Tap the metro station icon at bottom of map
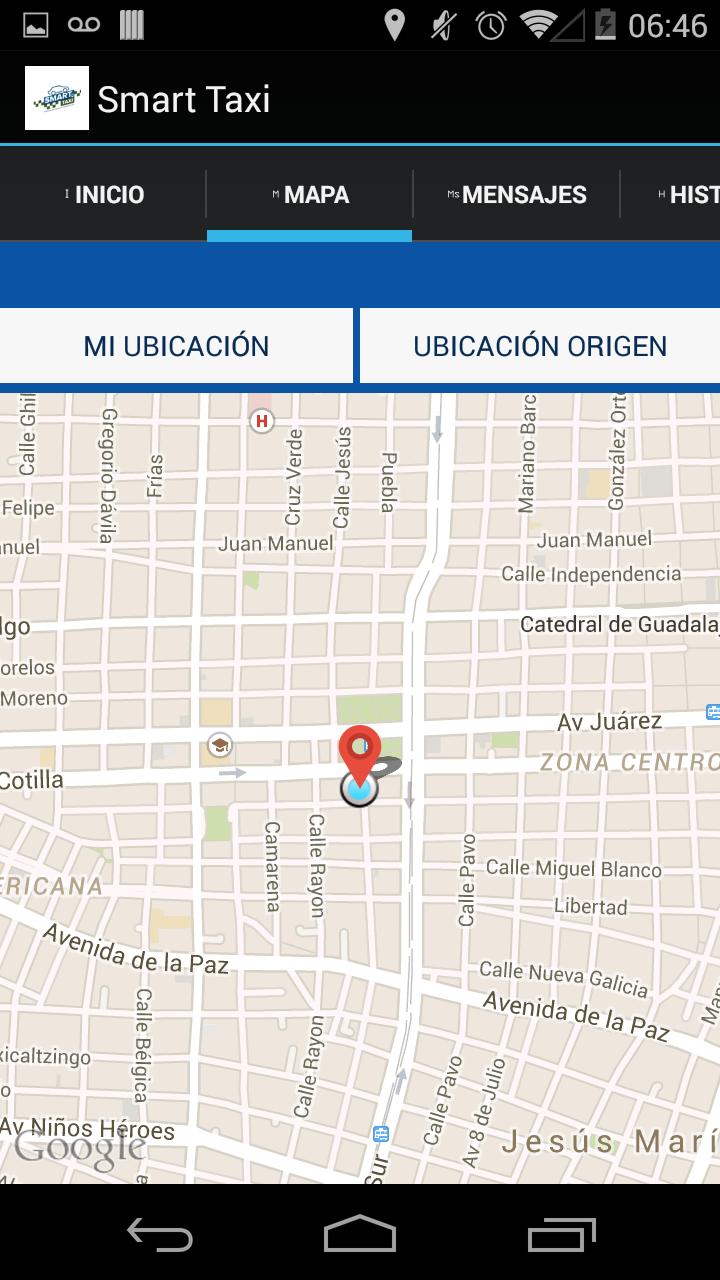 383,1132
